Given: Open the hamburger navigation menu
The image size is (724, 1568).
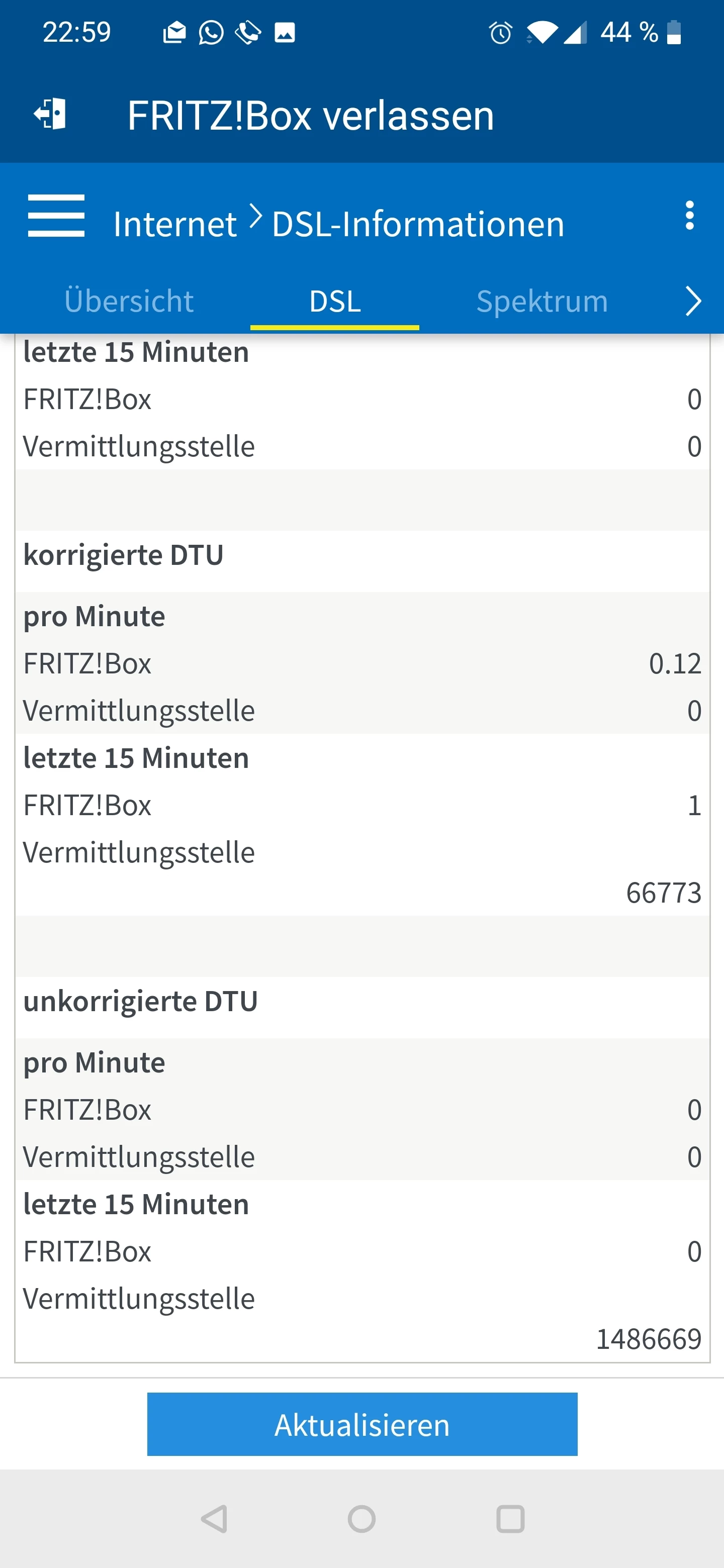Looking at the screenshot, I should click(56, 216).
